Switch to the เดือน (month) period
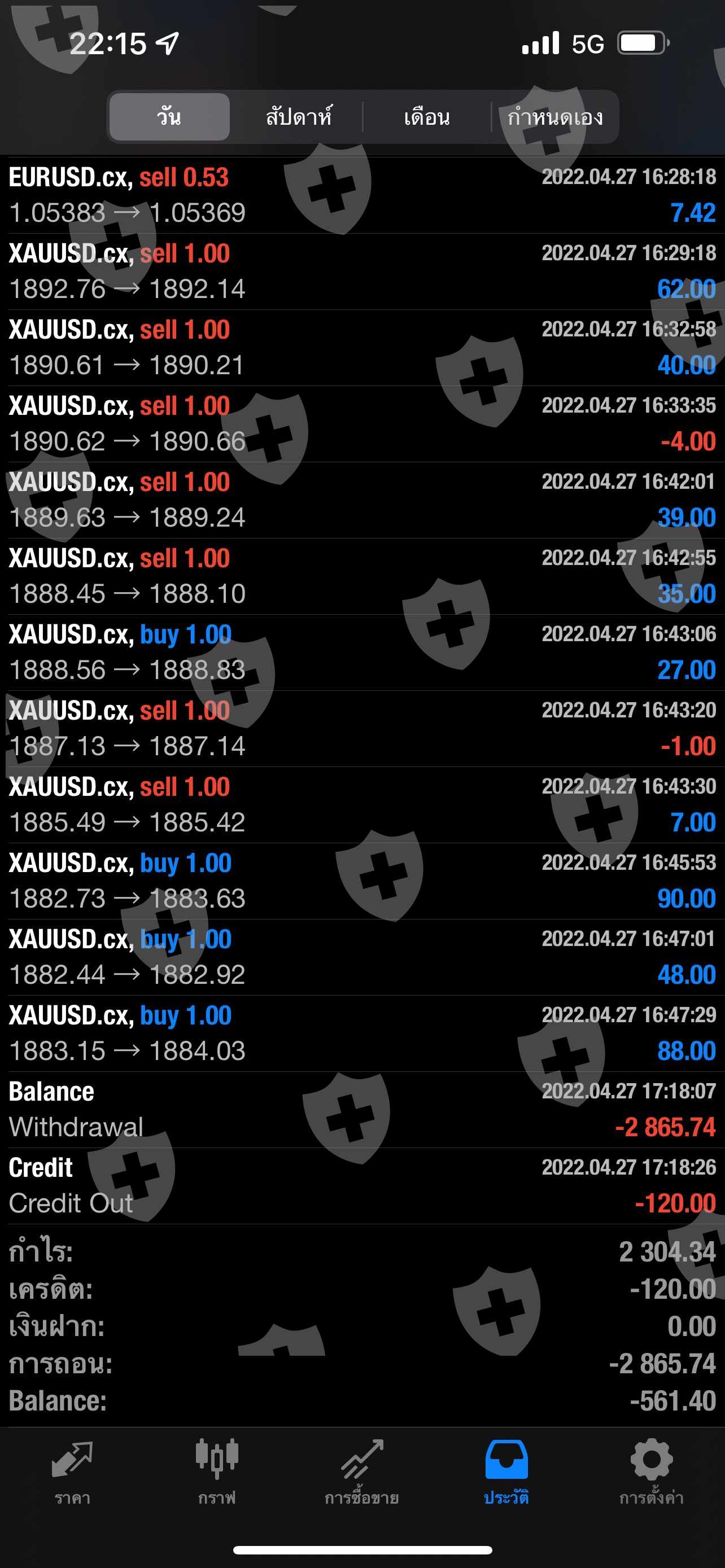The width and height of the screenshot is (725, 1568). point(427,116)
